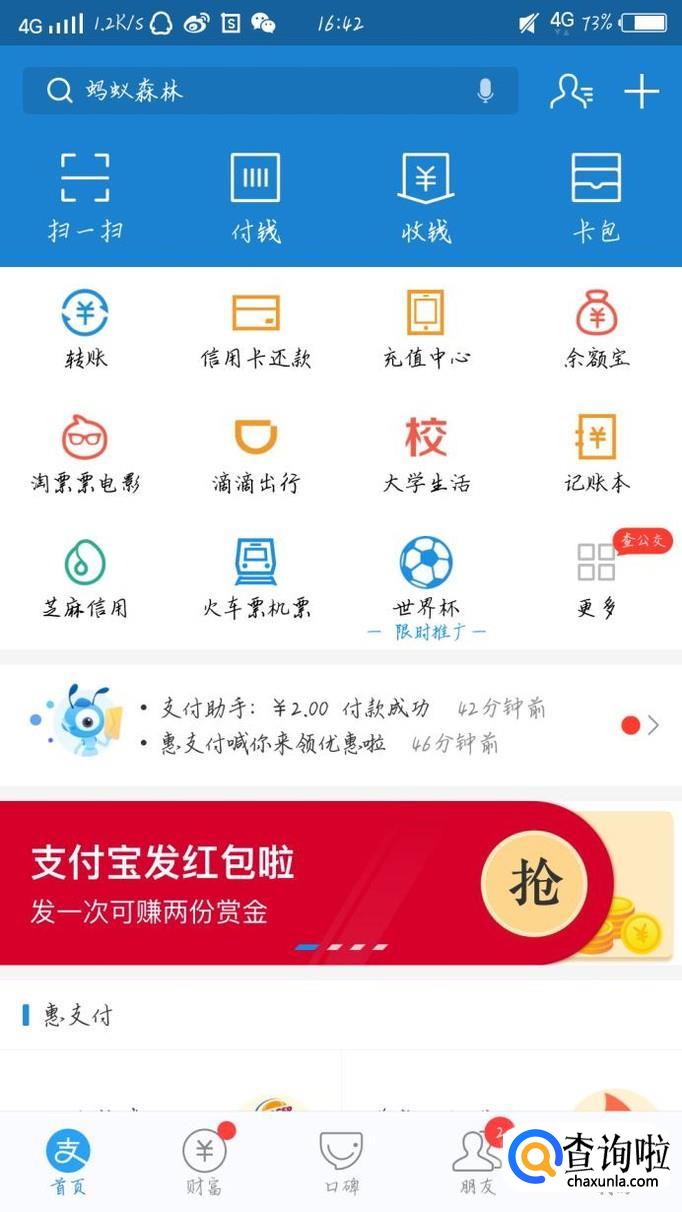The height and width of the screenshot is (1212, 682).
Task: Switch to the 财富 tab
Action: click(205, 1162)
